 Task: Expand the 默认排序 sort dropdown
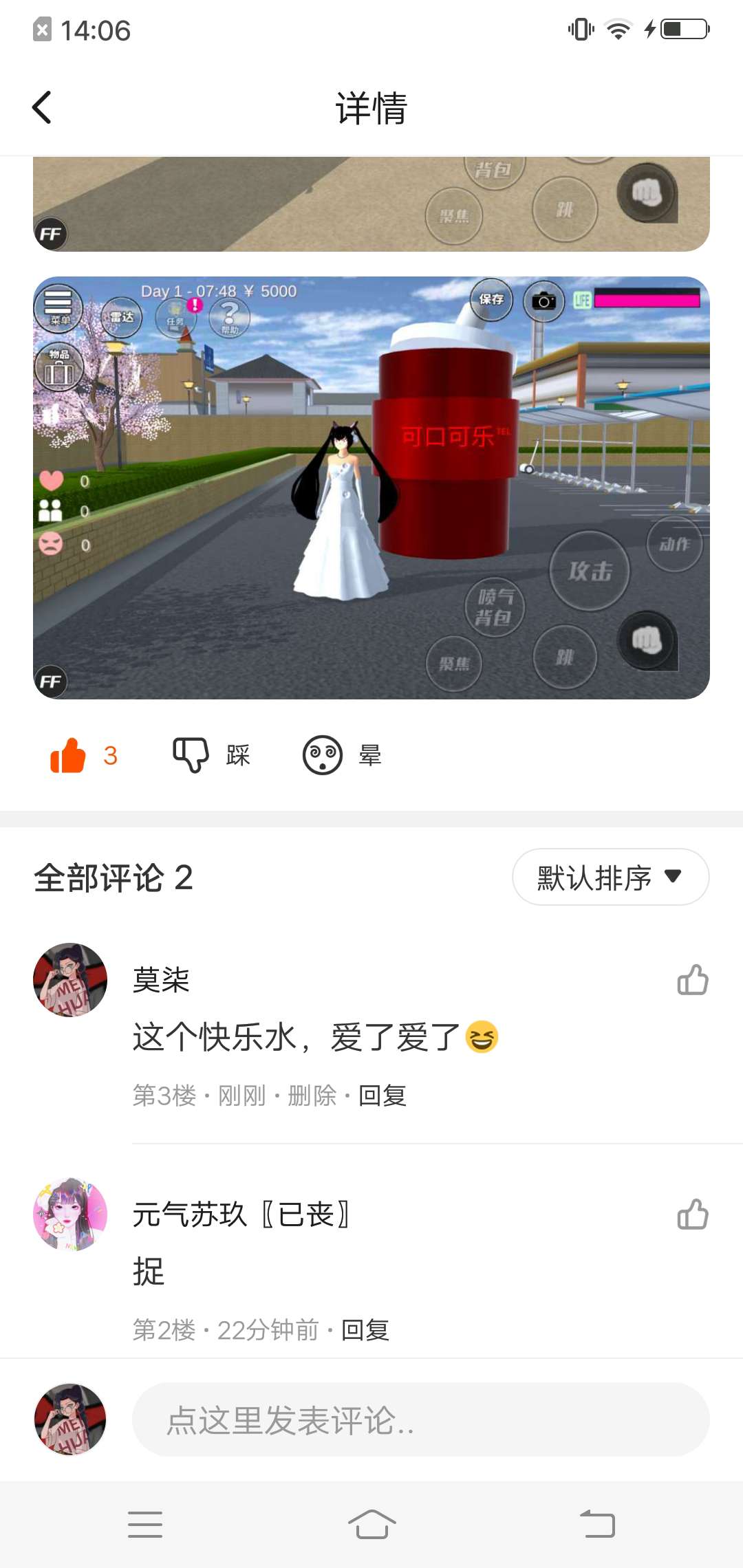click(610, 877)
